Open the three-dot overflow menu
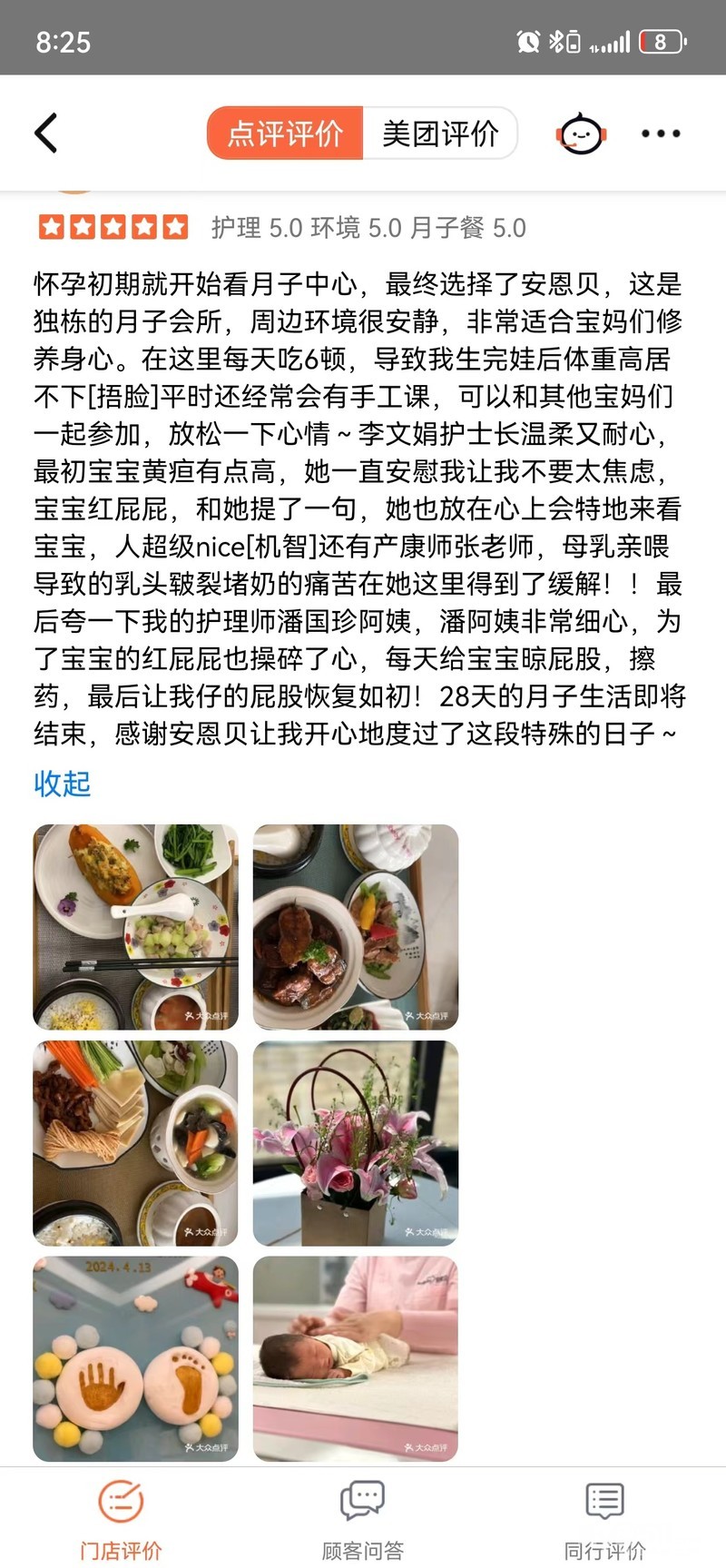726x1568 pixels. [660, 133]
